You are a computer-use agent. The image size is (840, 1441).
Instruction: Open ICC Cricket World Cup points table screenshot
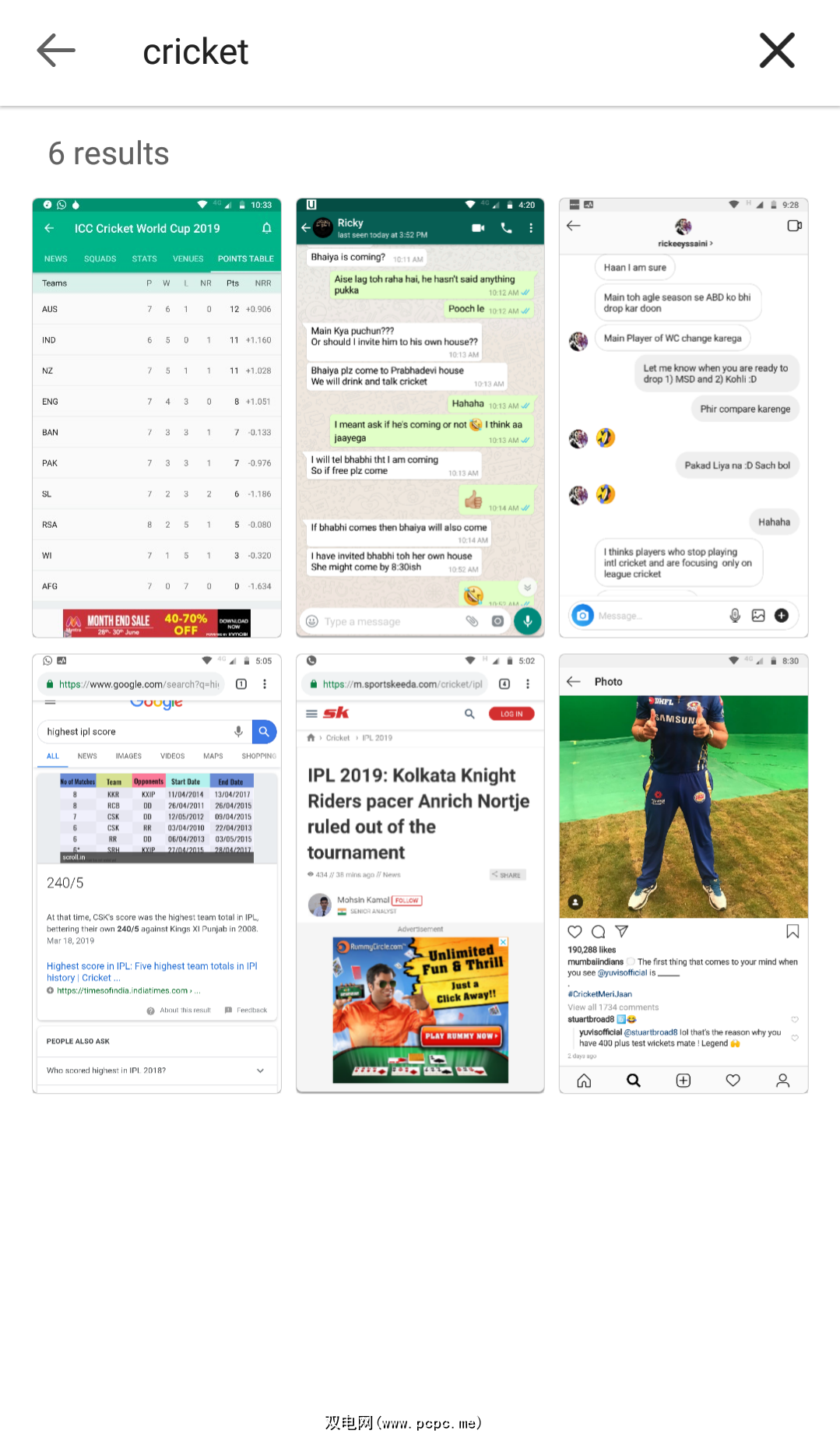click(x=156, y=418)
